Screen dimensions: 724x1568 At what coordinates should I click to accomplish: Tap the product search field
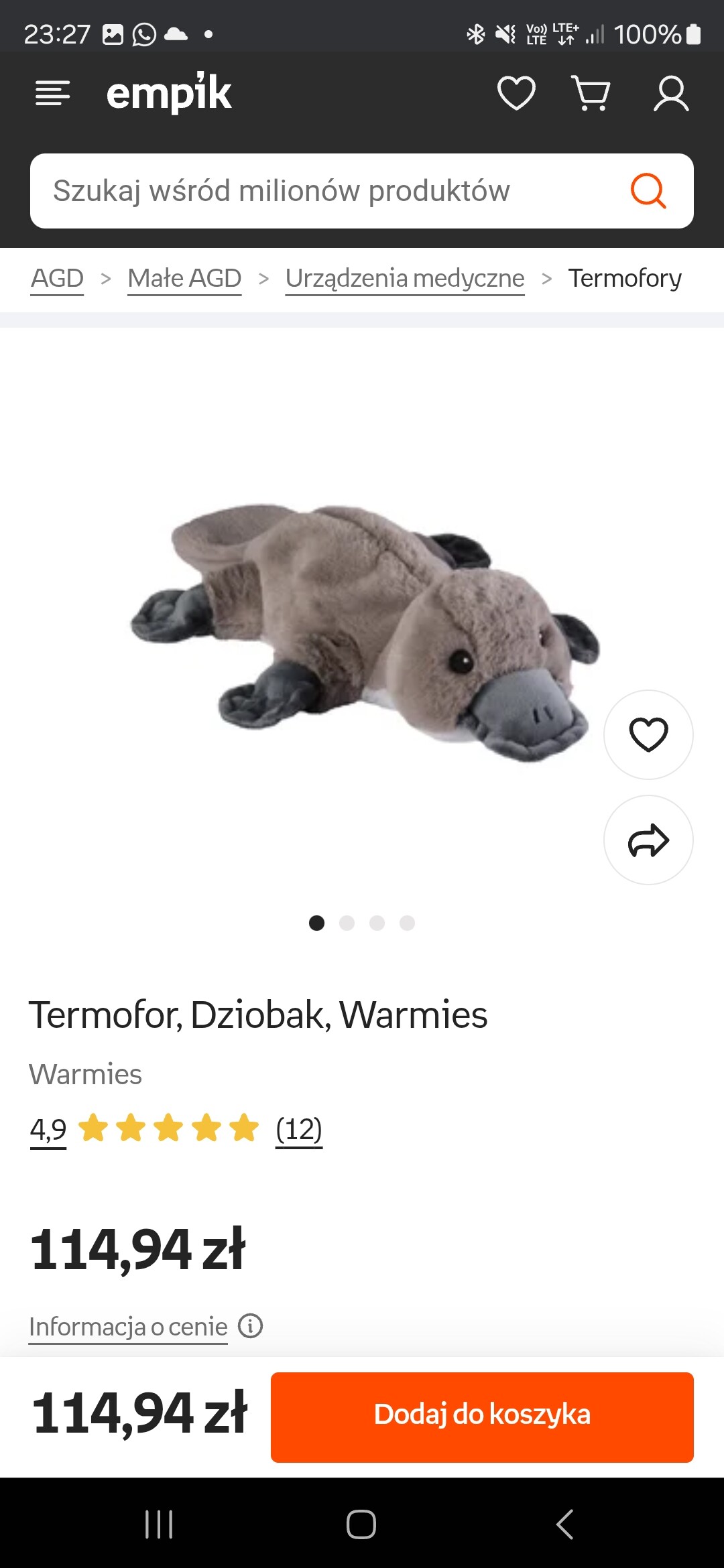322,191
